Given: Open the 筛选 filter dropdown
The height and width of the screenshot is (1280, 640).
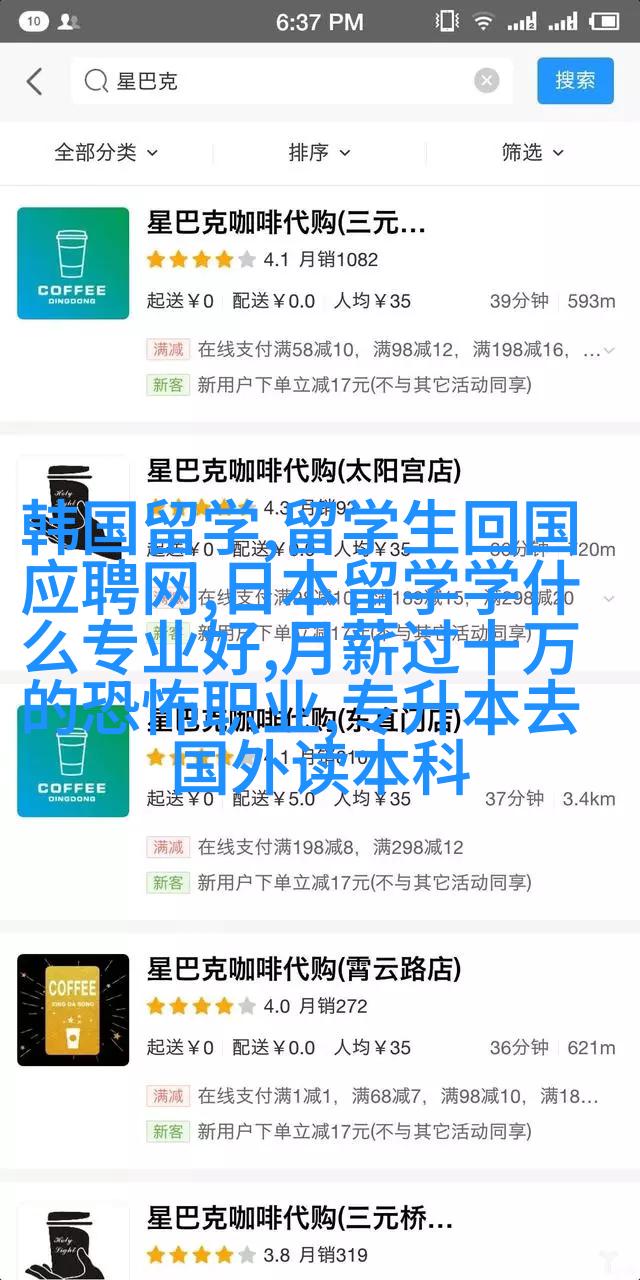Looking at the screenshot, I should [x=532, y=153].
